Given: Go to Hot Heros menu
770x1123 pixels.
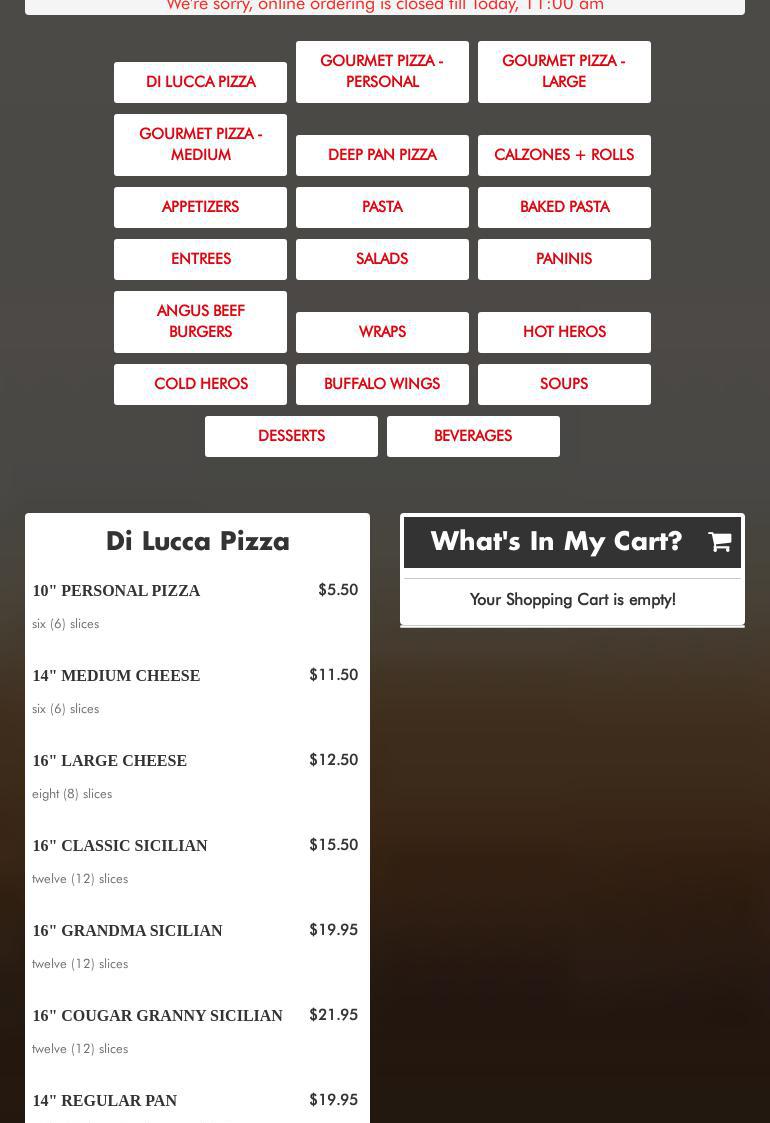Looking at the screenshot, I should pyautogui.click(x=564, y=332).
